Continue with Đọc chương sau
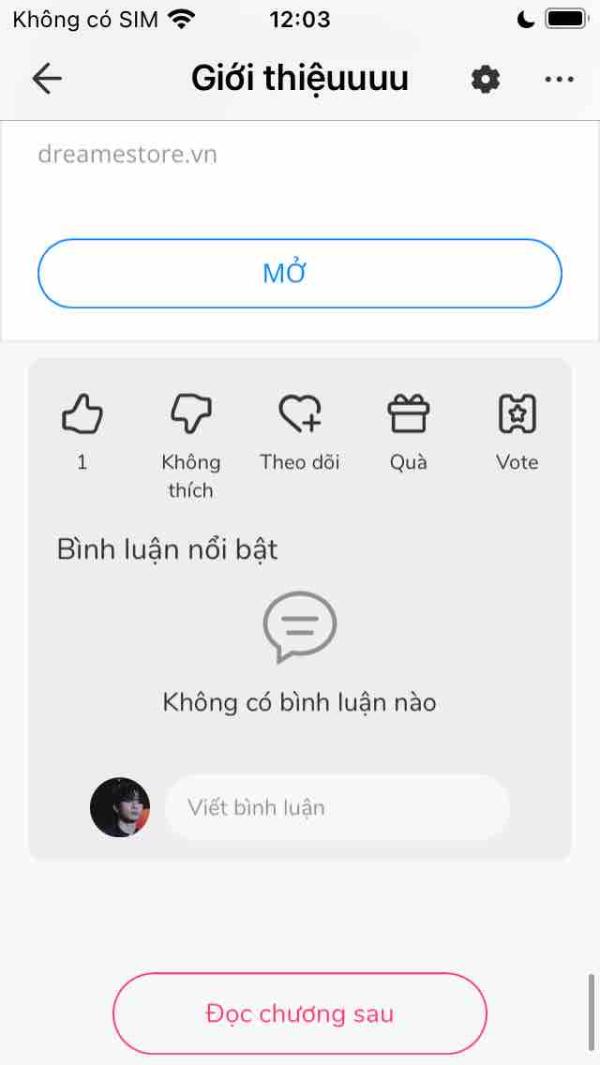Viewport: 600px width, 1065px height. pos(300,1013)
